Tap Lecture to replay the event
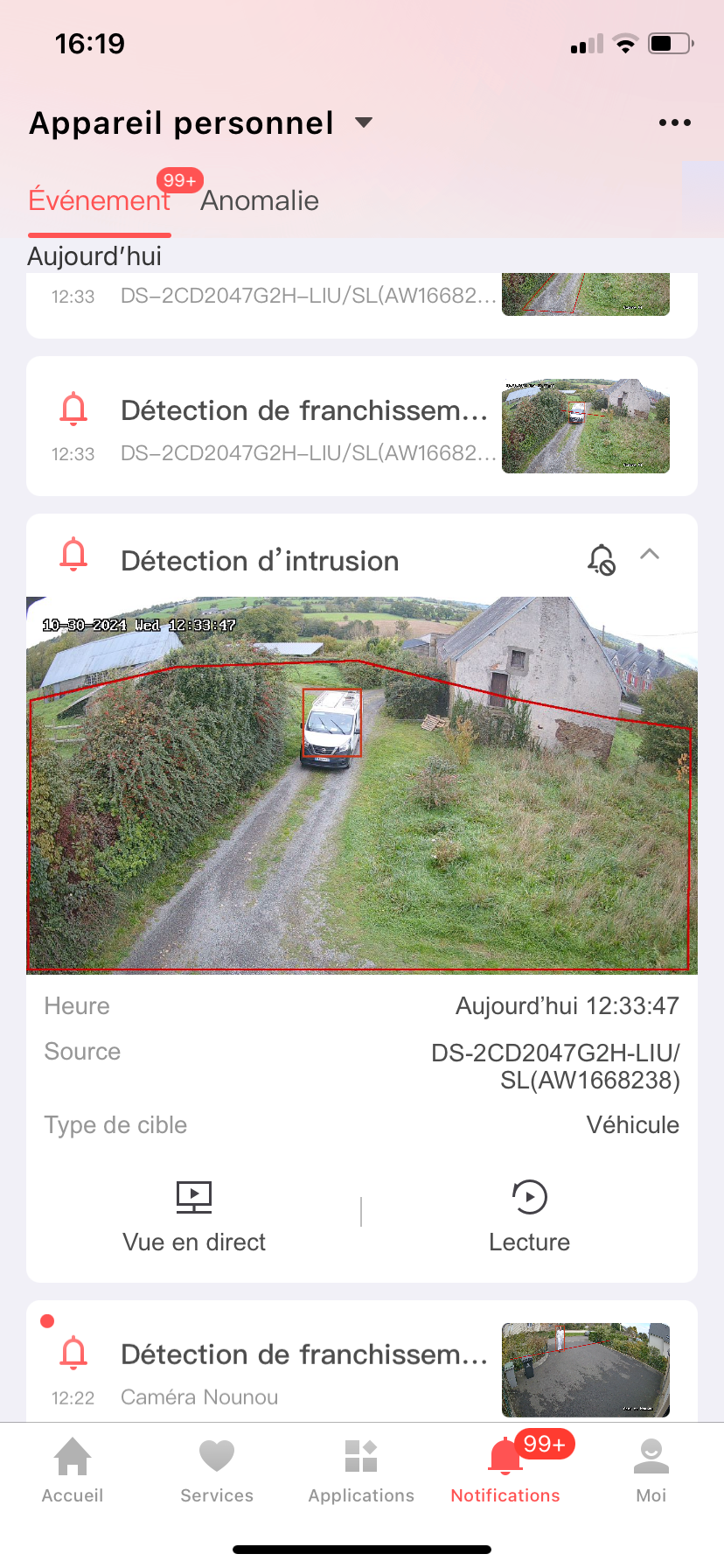Screen dimensions: 724x1568 pos(529,1215)
